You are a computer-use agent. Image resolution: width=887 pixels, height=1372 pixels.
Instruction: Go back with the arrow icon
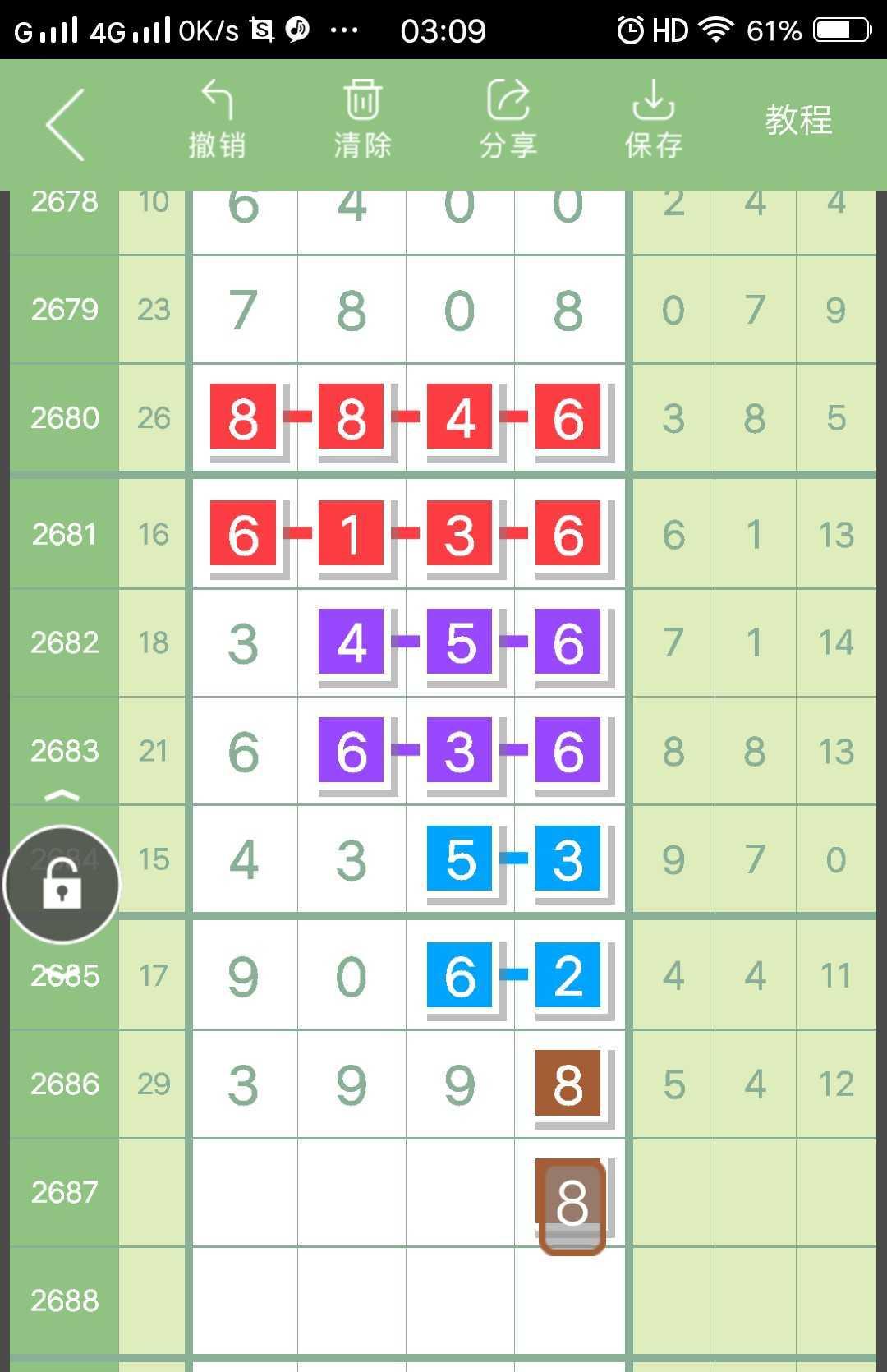coord(65,124)
